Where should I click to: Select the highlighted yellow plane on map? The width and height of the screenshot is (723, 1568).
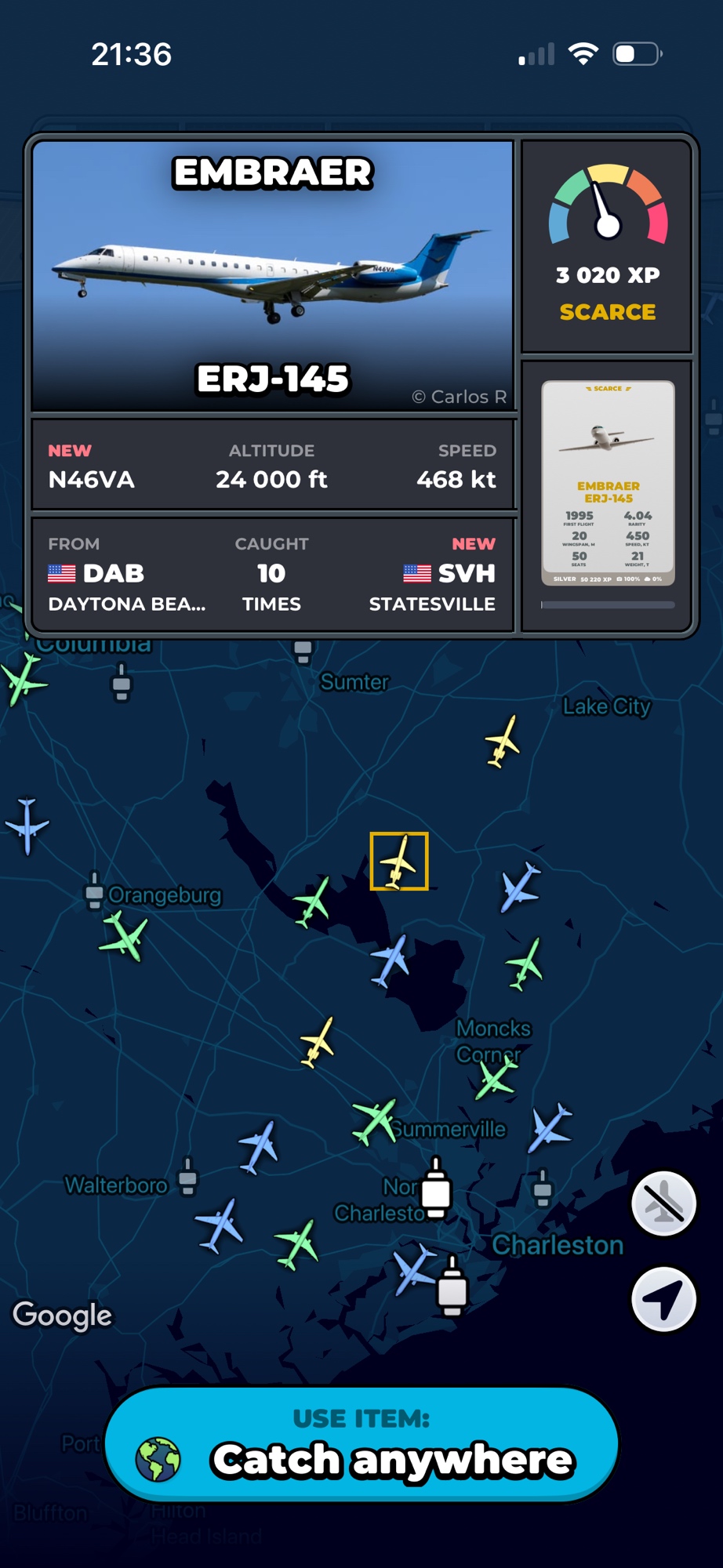399,861
